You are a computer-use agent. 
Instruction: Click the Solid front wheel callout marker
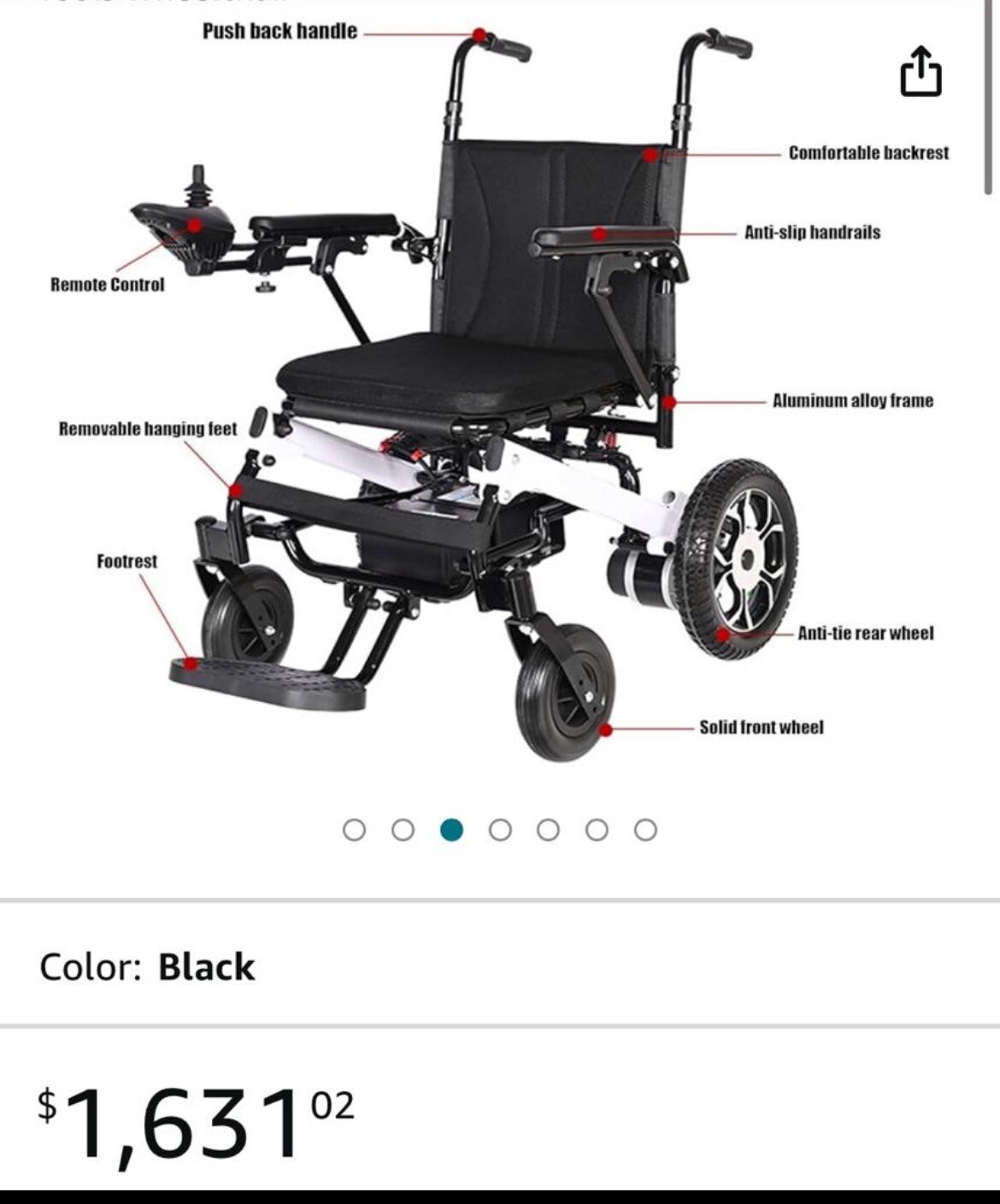605,730
